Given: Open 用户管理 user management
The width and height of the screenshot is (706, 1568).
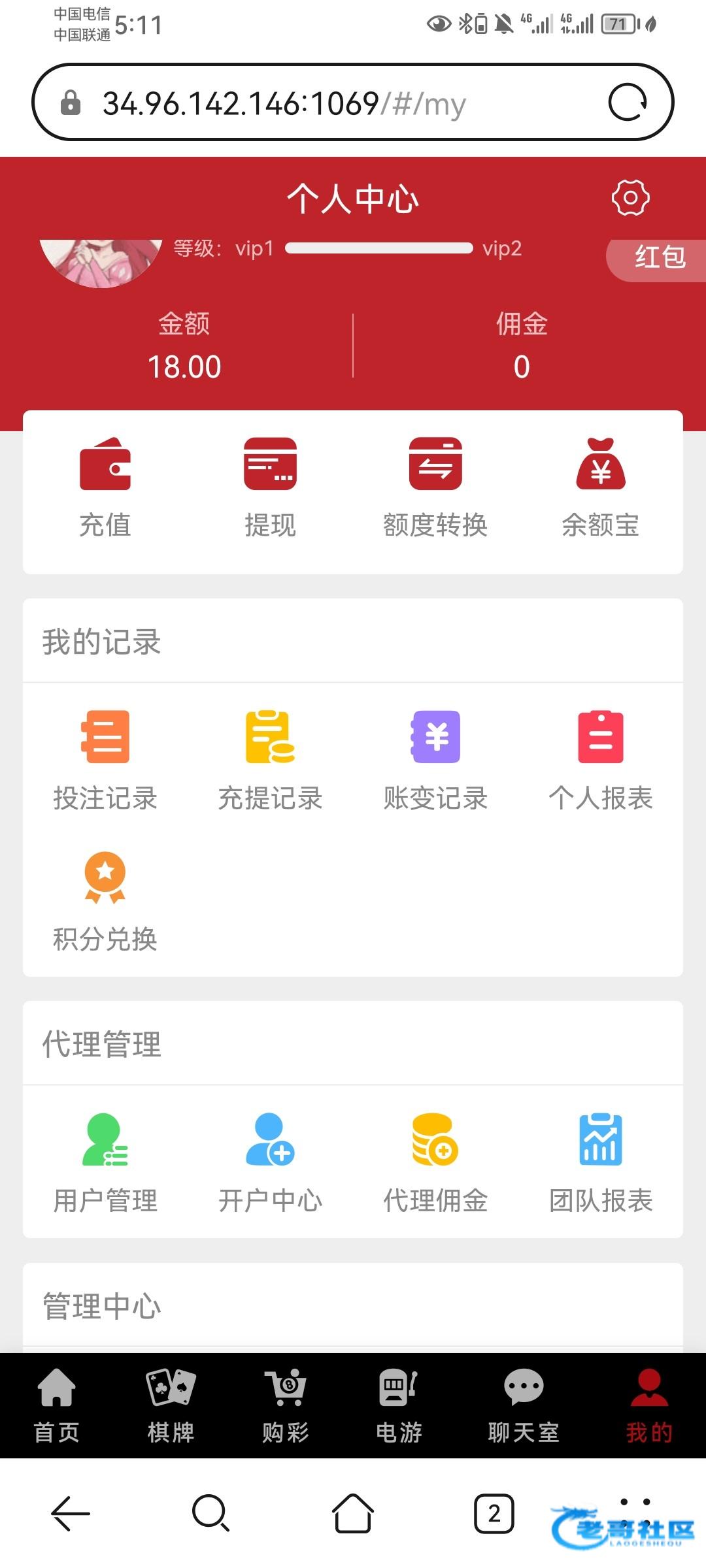Looking at the screenshot, I should pos(105,1162).
